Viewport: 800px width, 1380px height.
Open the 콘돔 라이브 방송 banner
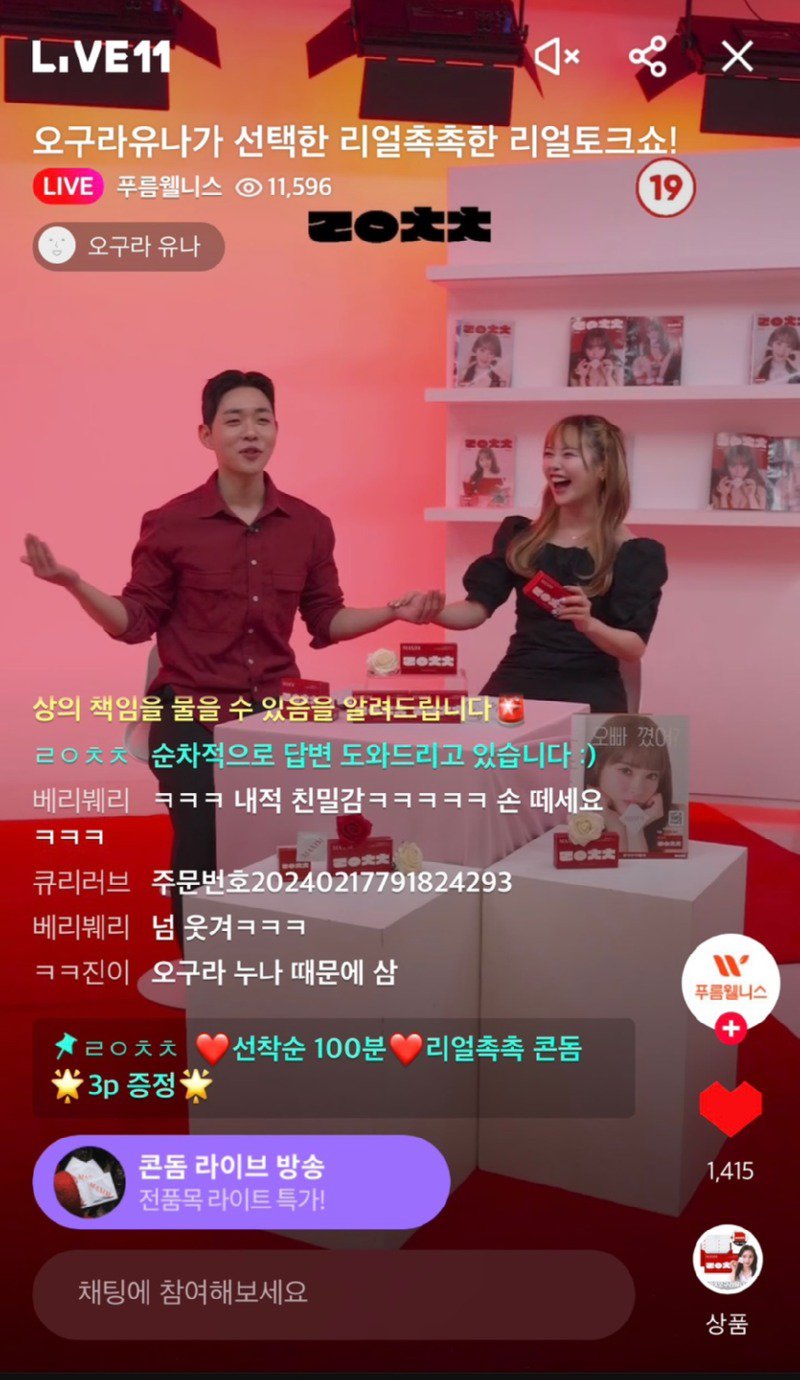pyautogui.click(x=240, y=1181)
